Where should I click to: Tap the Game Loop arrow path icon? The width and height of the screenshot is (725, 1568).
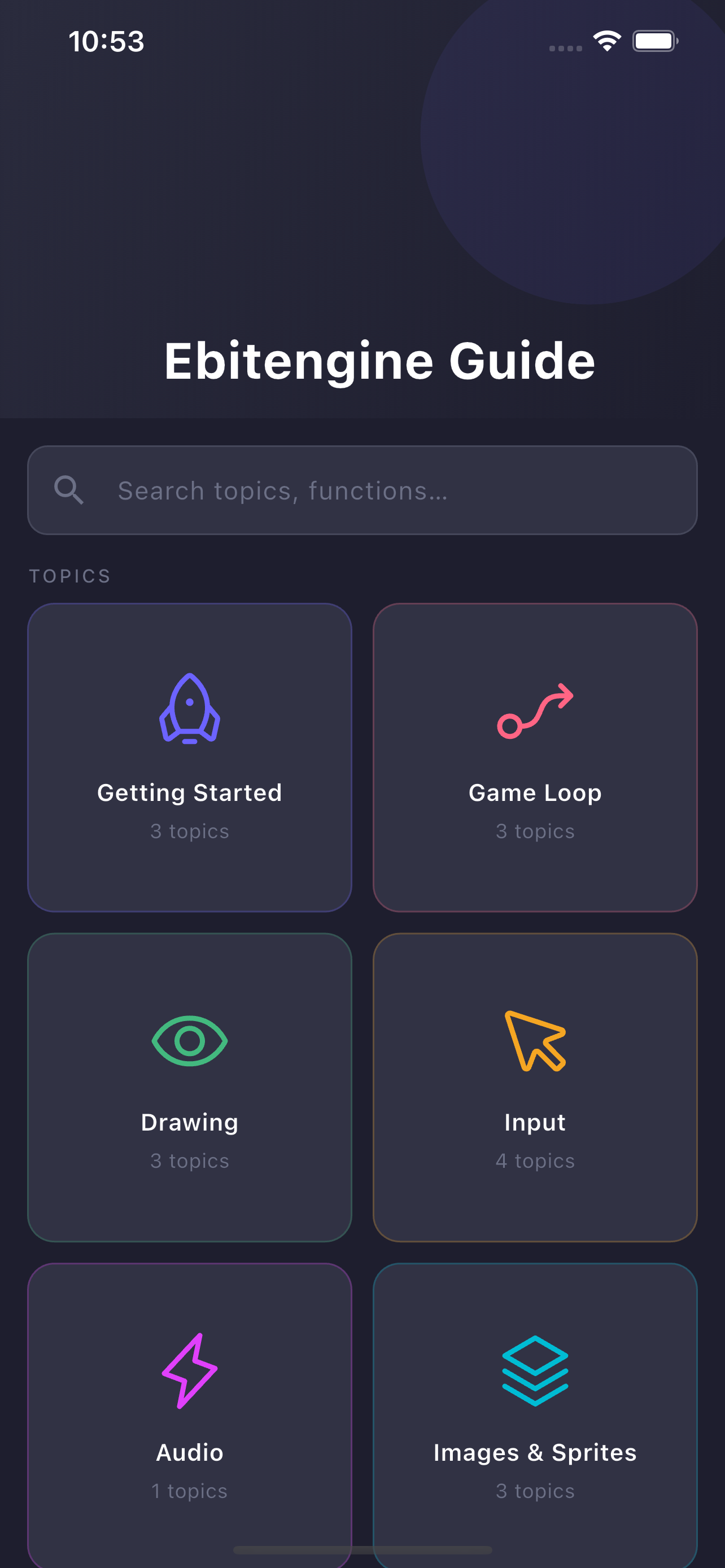point(535,712)
